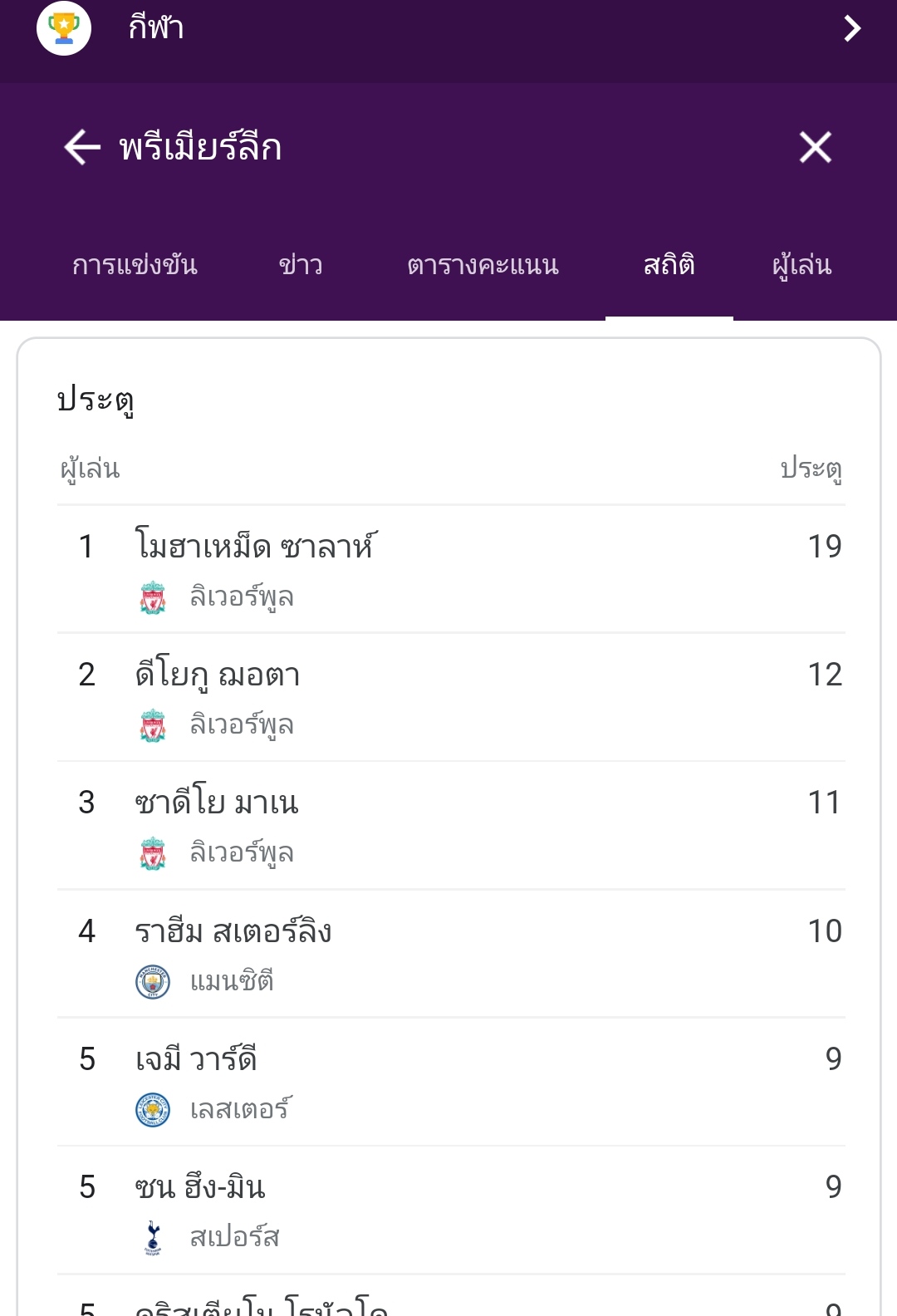Open the ข่าว tab
This screenshot has width=897, height=1316.
click(x=301, y=266)
